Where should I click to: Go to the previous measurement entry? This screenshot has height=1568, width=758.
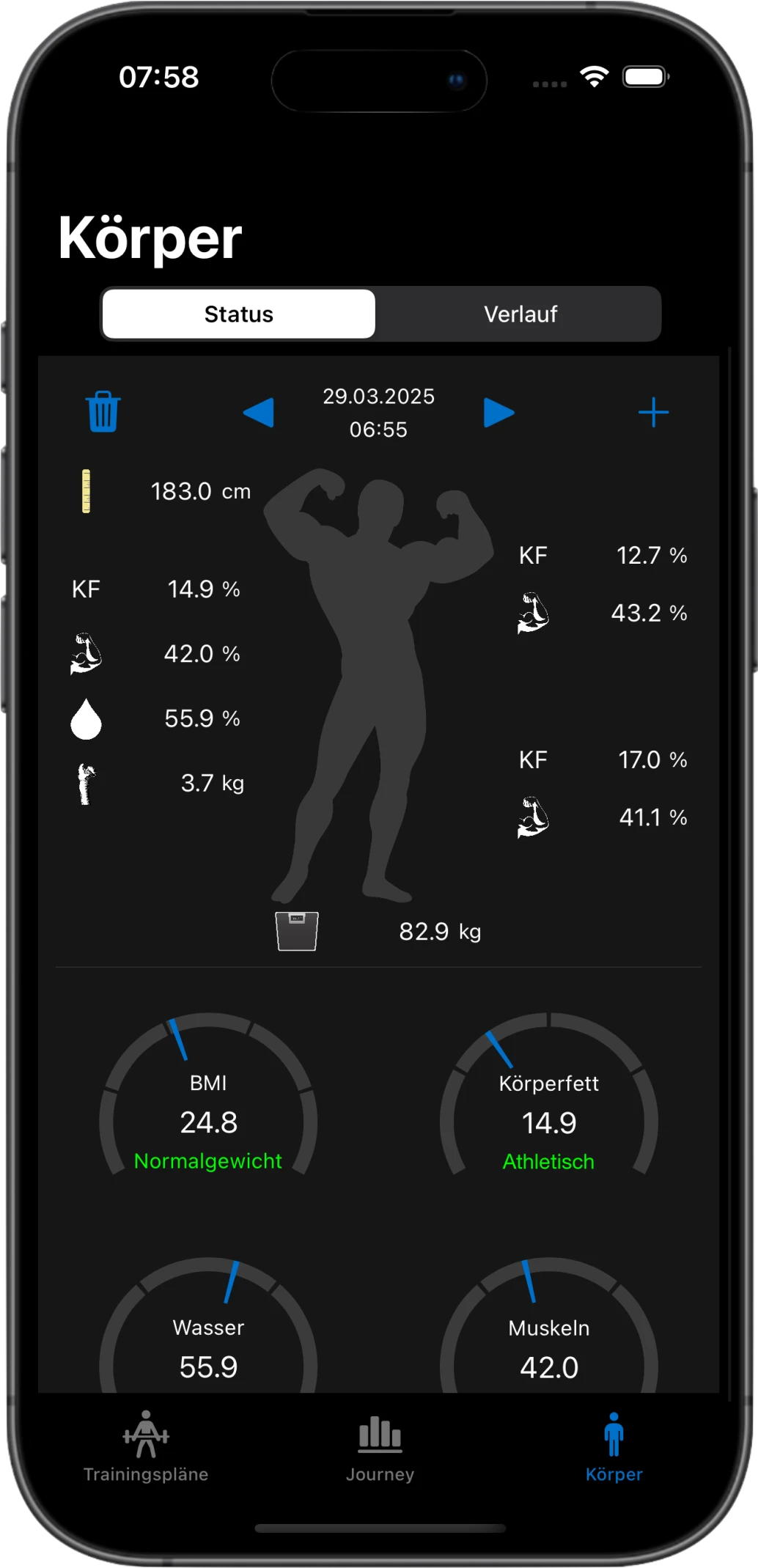259,413
